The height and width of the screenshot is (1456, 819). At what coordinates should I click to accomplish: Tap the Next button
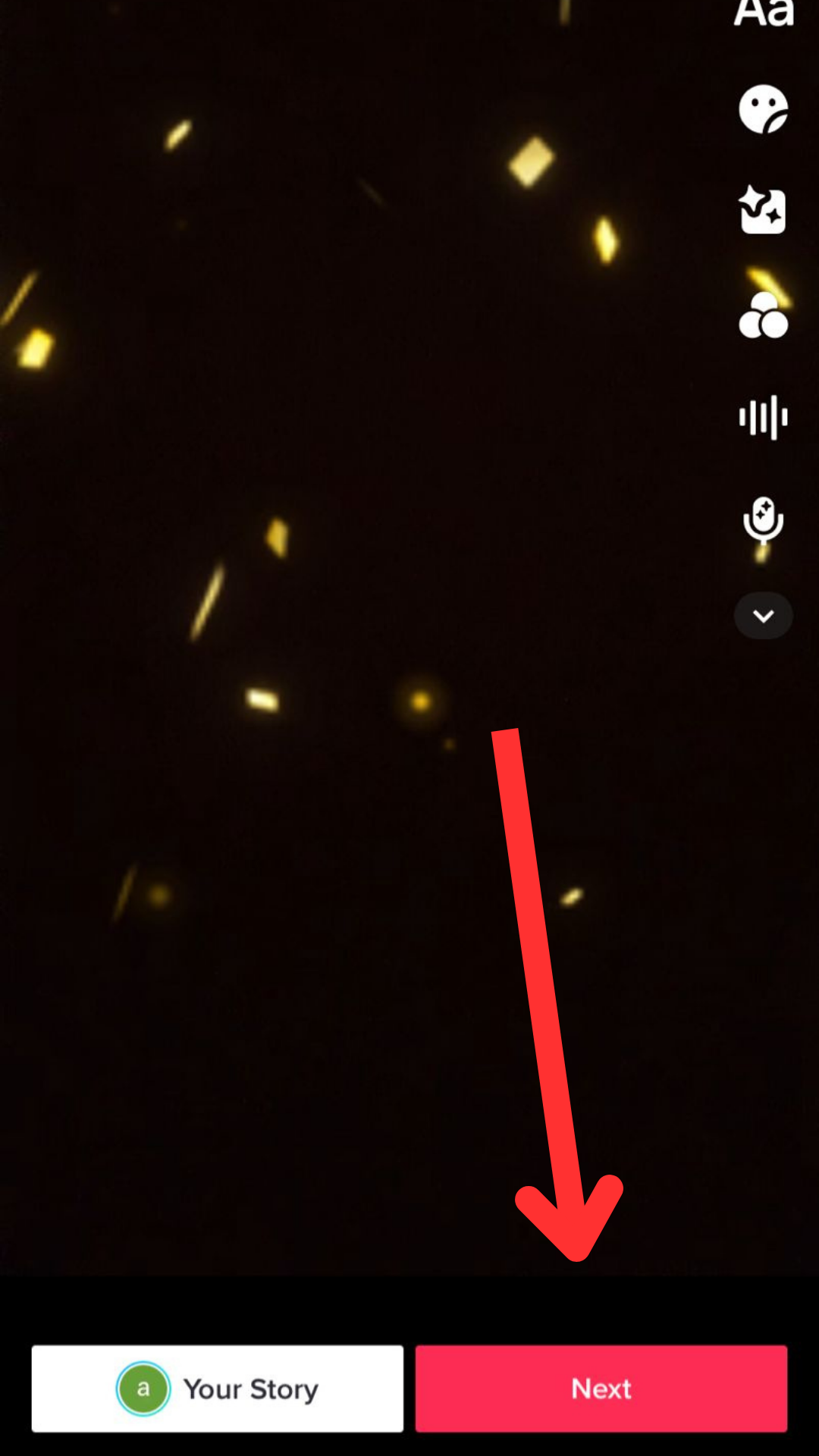(601, 1389)
